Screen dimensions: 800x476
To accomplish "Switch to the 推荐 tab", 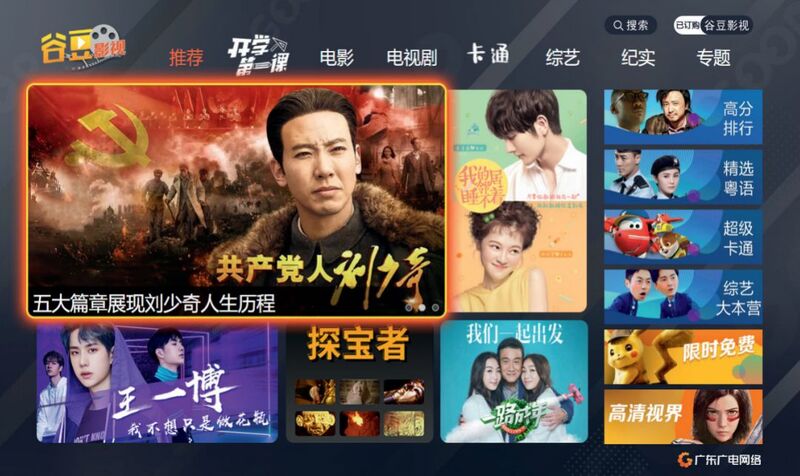I will coord(186,57).
